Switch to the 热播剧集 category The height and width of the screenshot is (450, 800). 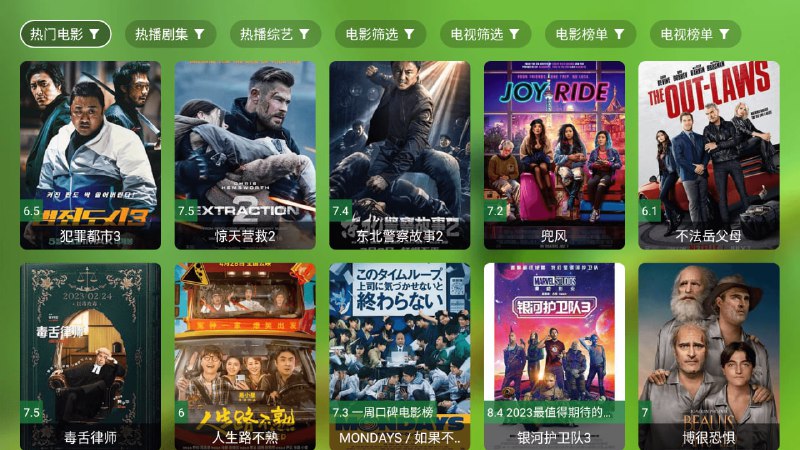[170, 34]
